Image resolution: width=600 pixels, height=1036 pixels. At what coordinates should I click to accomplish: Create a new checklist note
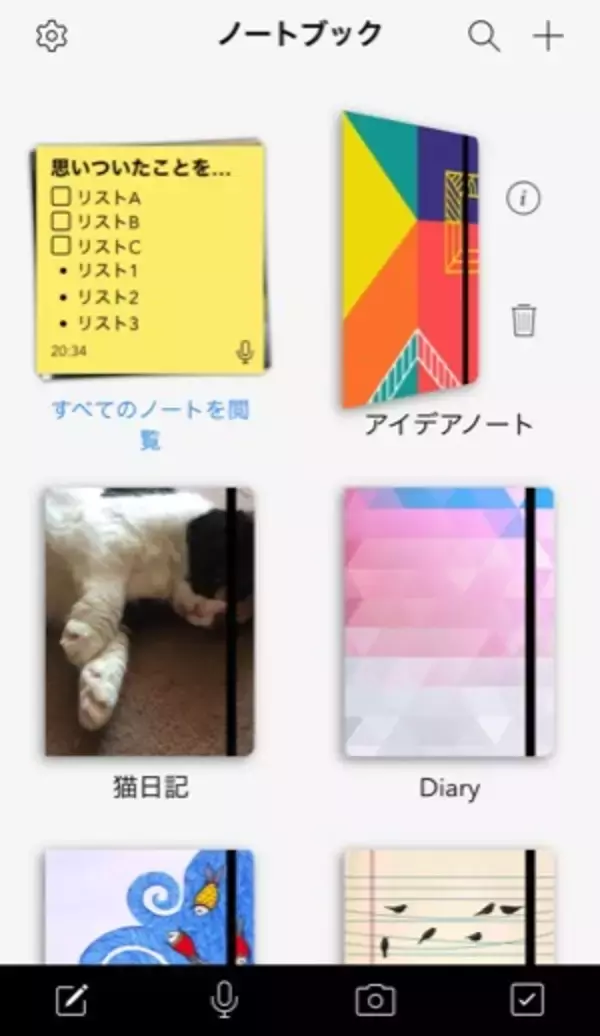coord(526,999)
